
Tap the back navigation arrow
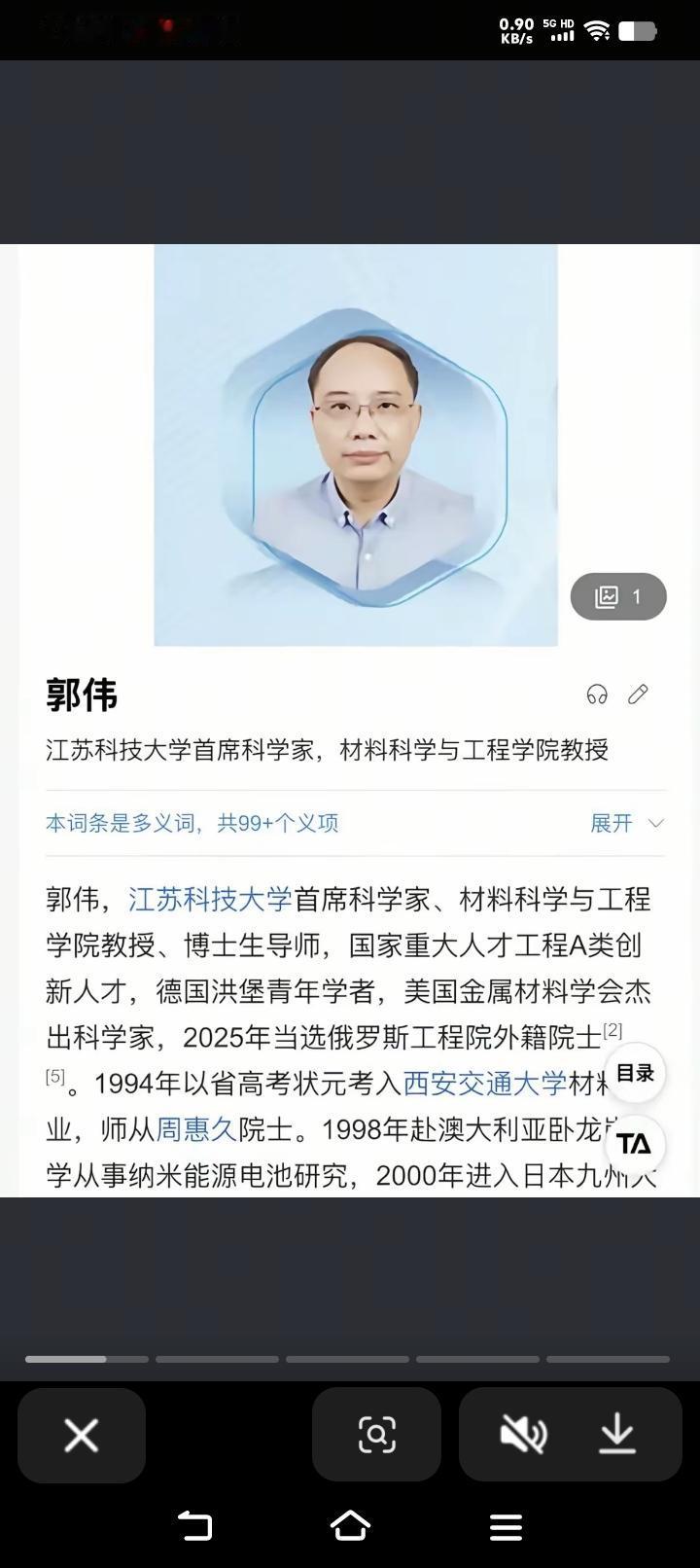194,1526
